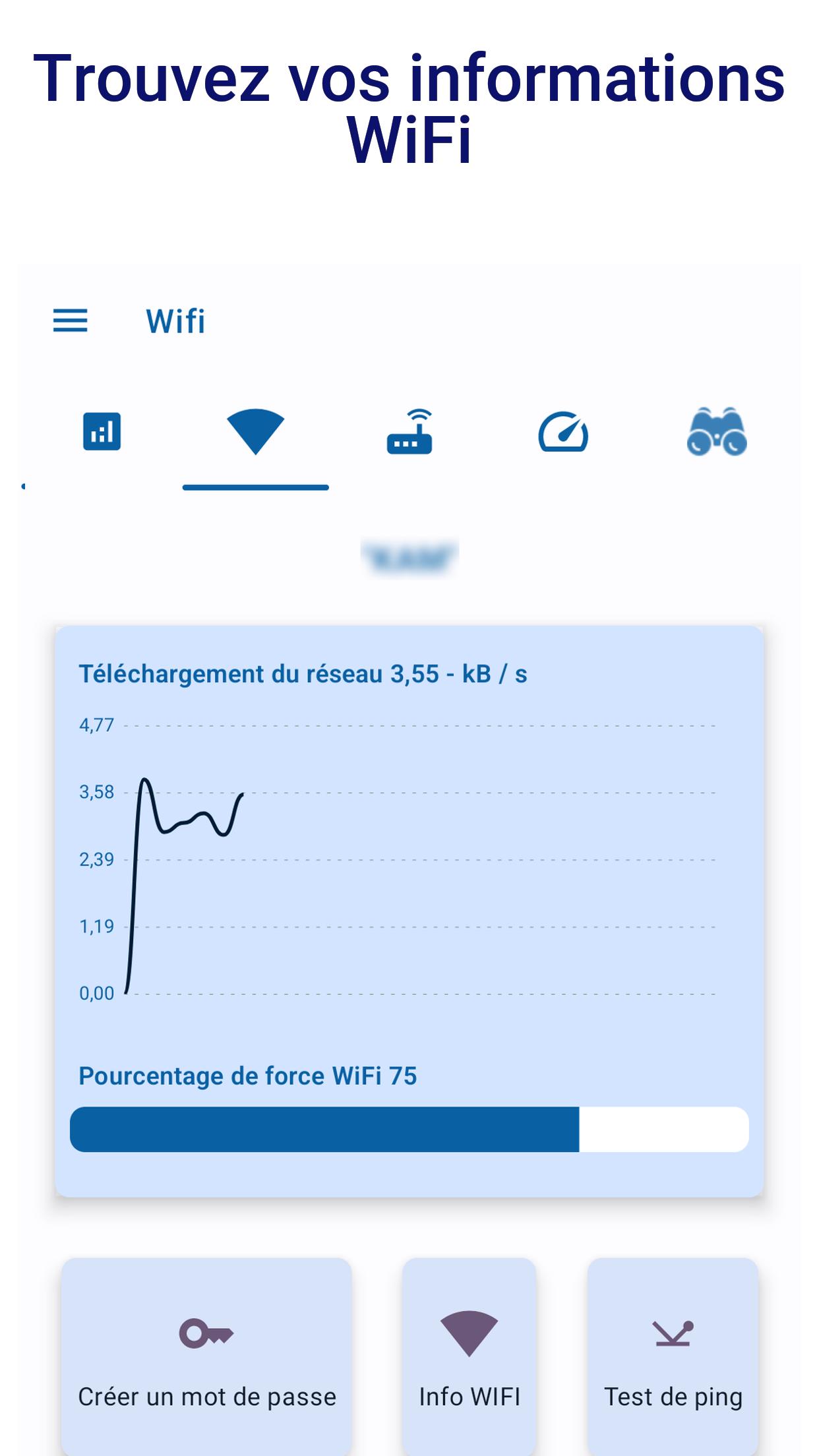This screenshot has width=819, height=1456.
Task: Open the binoculars scan tab
Action: [x=717, y=432]
